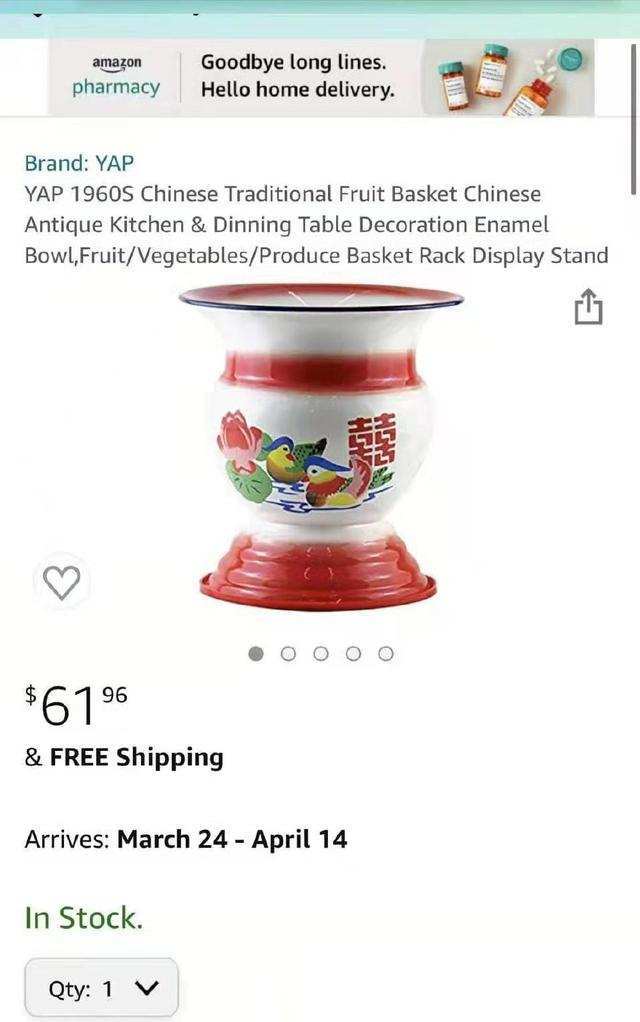Jump to the second product image dot
This screenshot has width=640, height=1022.
289,654
